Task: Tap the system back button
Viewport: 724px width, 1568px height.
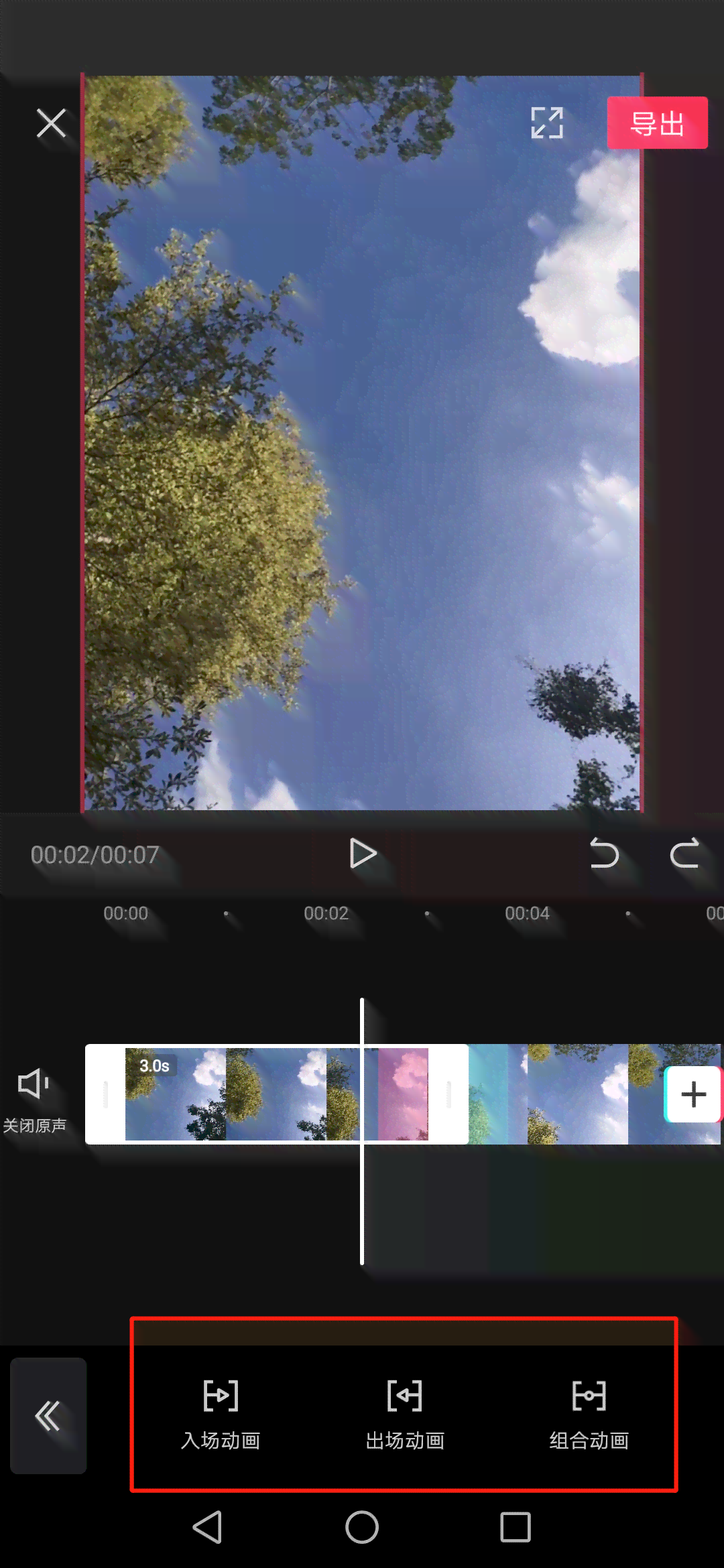Action: point(208,1528)
